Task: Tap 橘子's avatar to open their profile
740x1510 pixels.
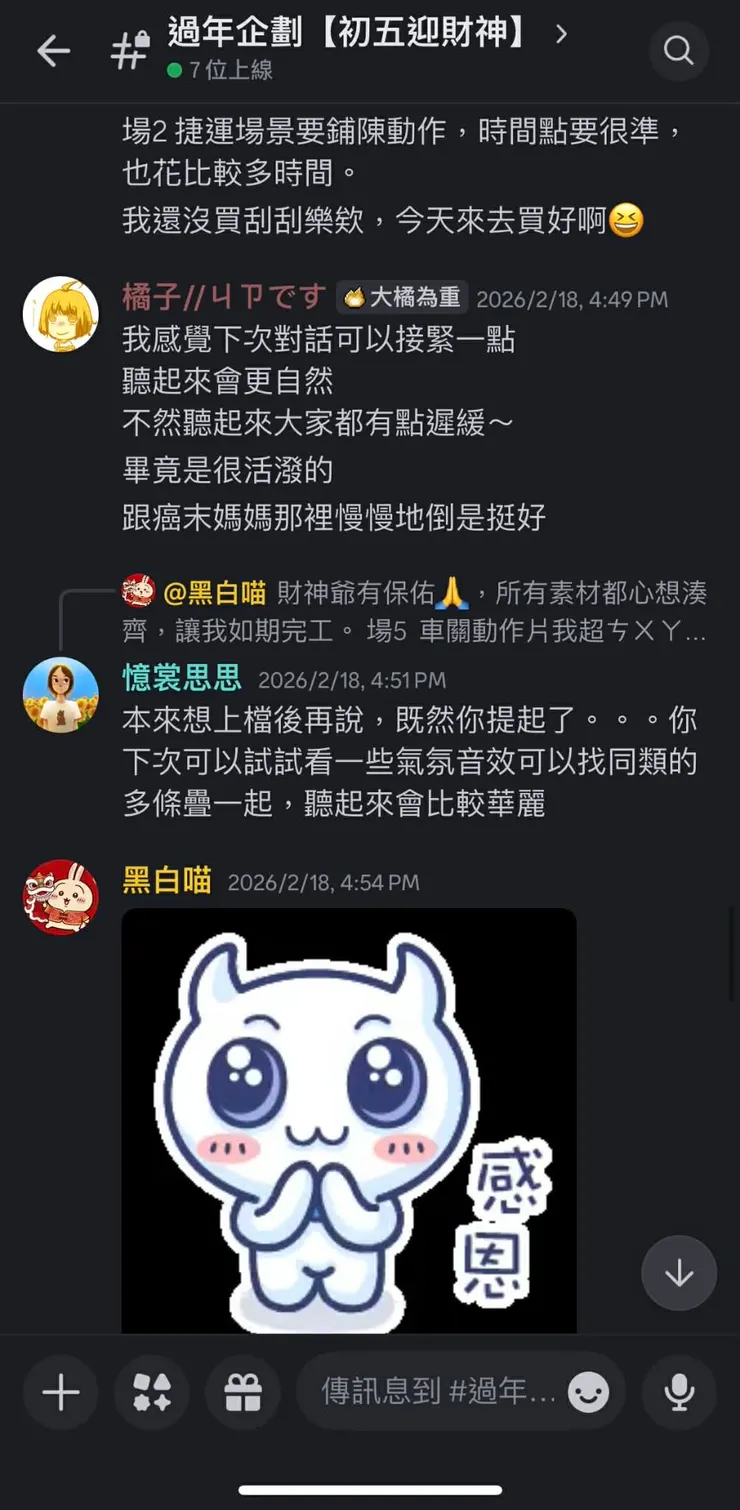Action: (60, 313)
